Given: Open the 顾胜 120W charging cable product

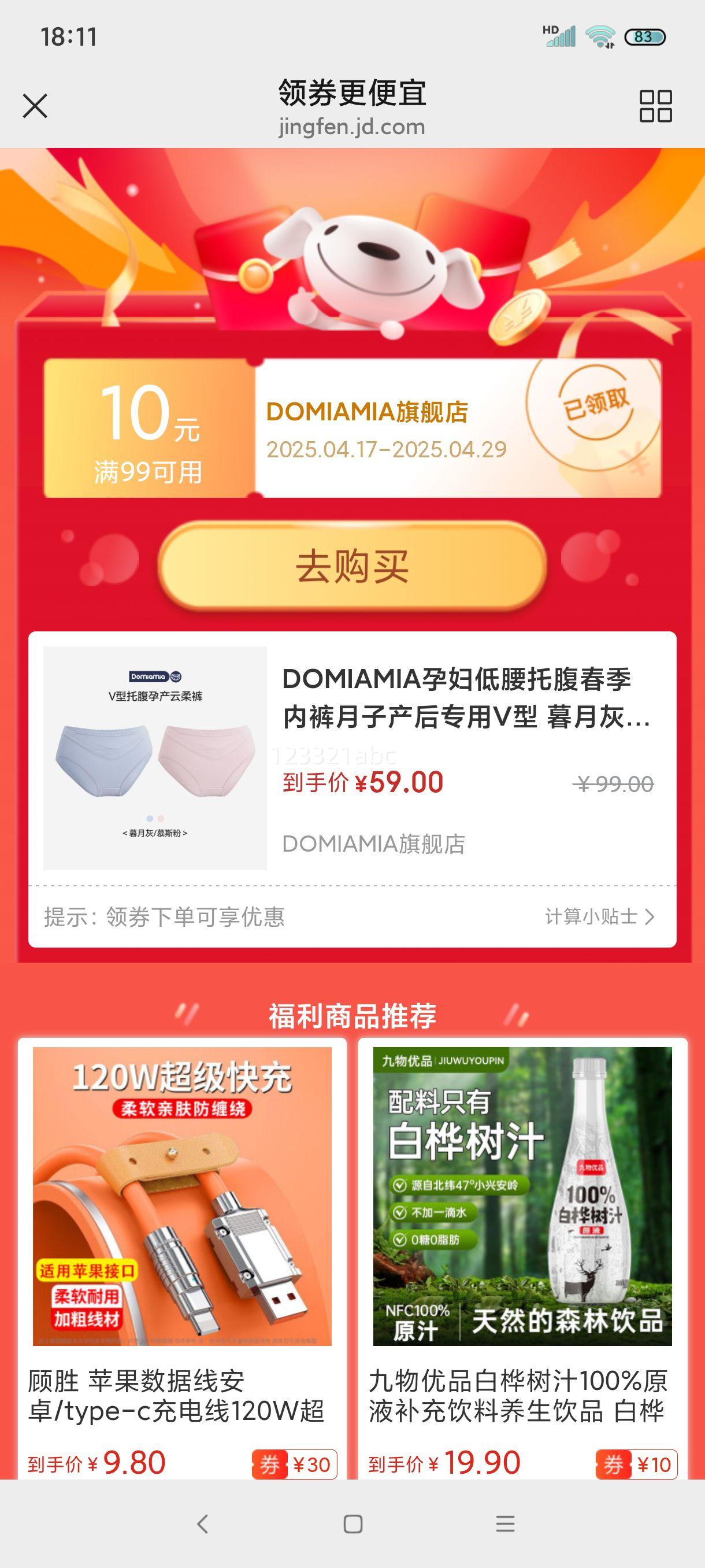Looking at the screenshot, I should pos(182,1259).
